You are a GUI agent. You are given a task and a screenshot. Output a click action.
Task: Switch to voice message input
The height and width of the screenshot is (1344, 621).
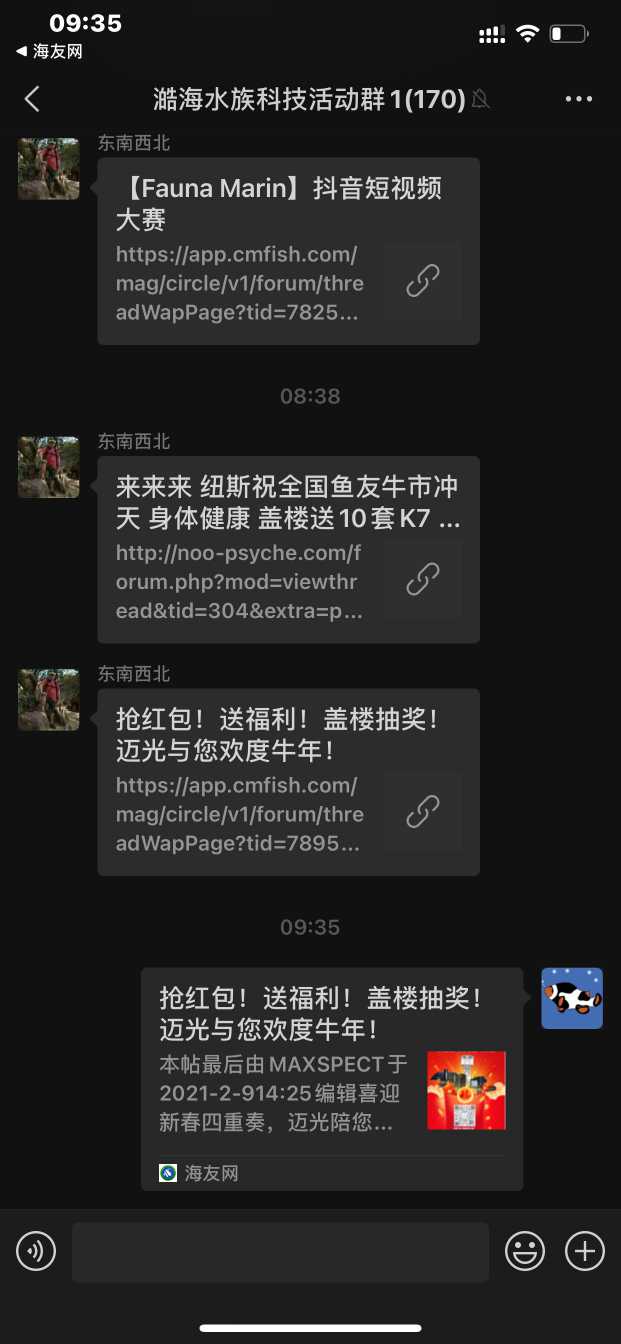tap(36, 1251)
